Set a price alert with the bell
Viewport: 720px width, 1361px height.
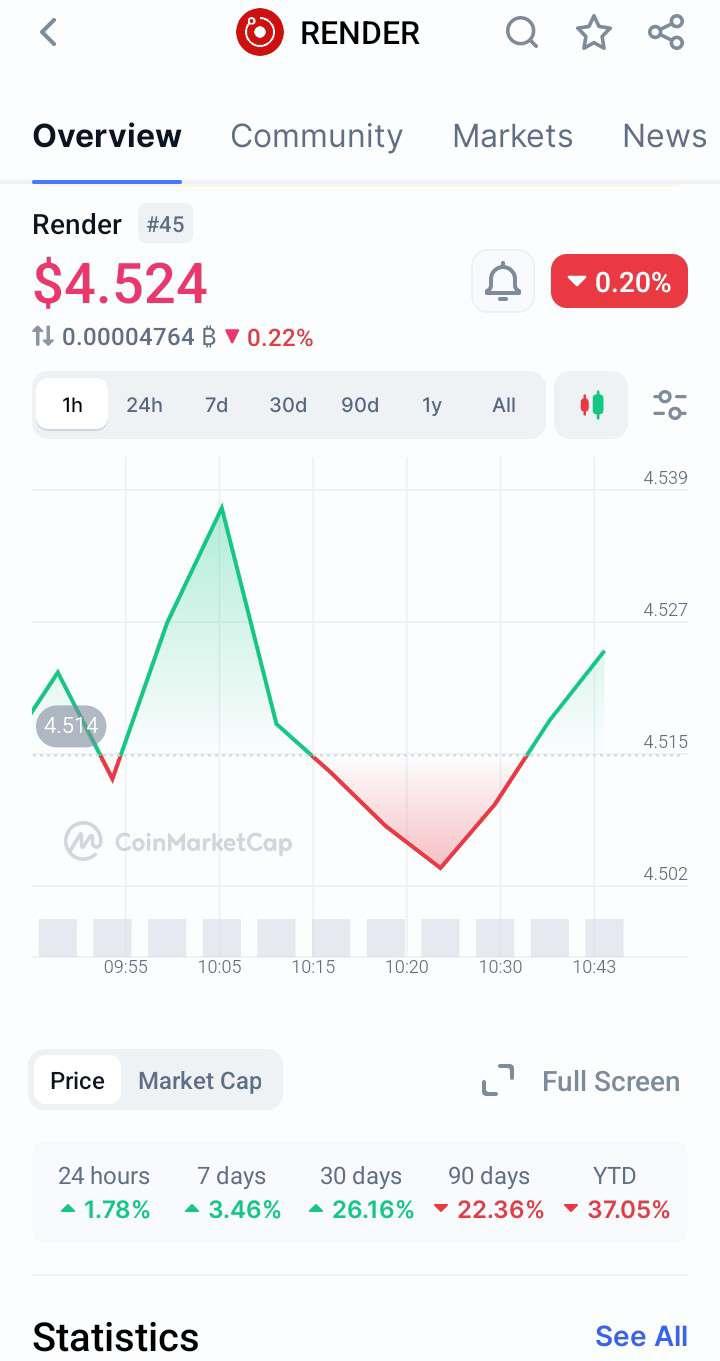coord(503,282)
